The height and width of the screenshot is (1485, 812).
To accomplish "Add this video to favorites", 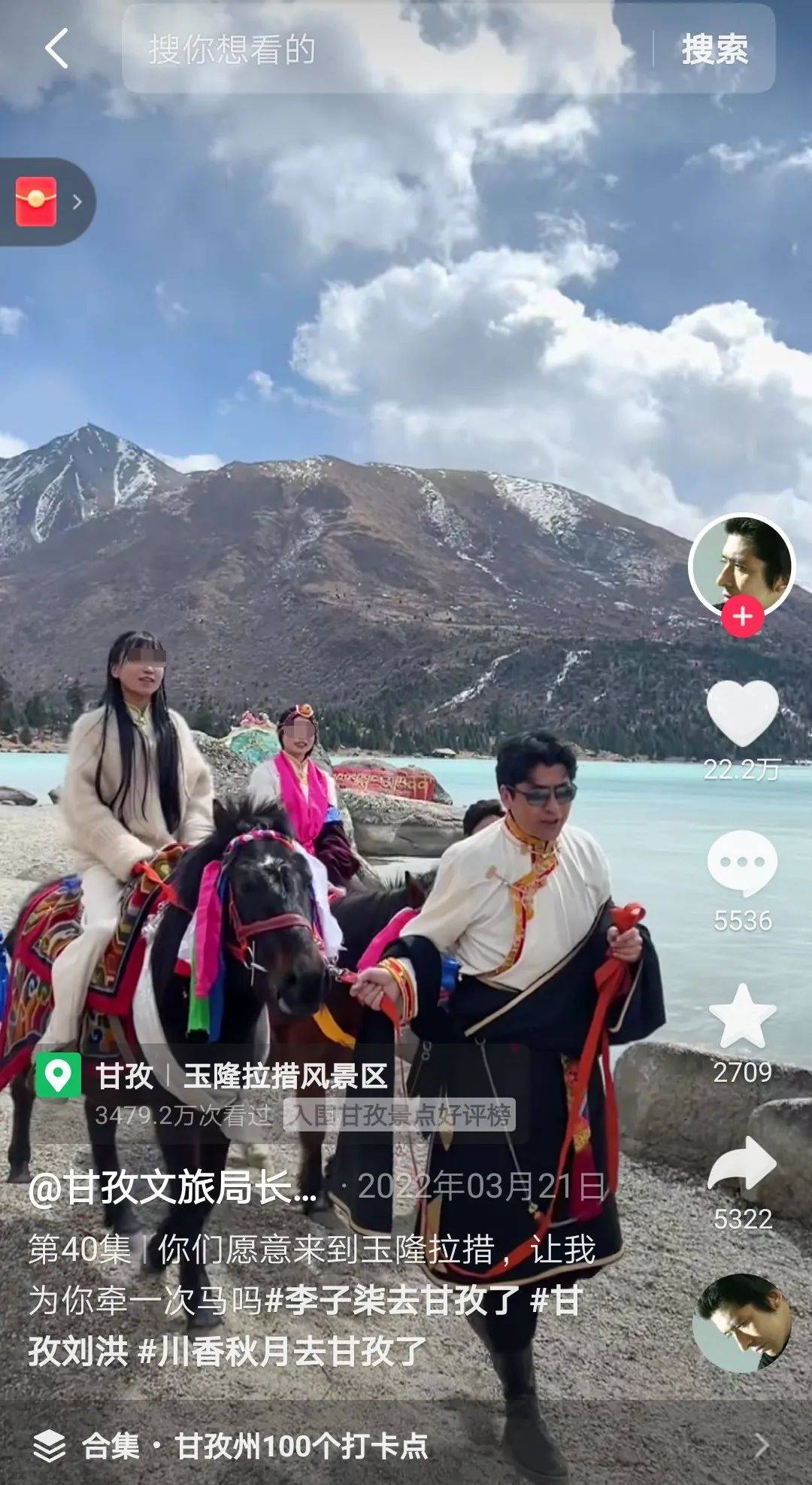I will click(742, 1017).
